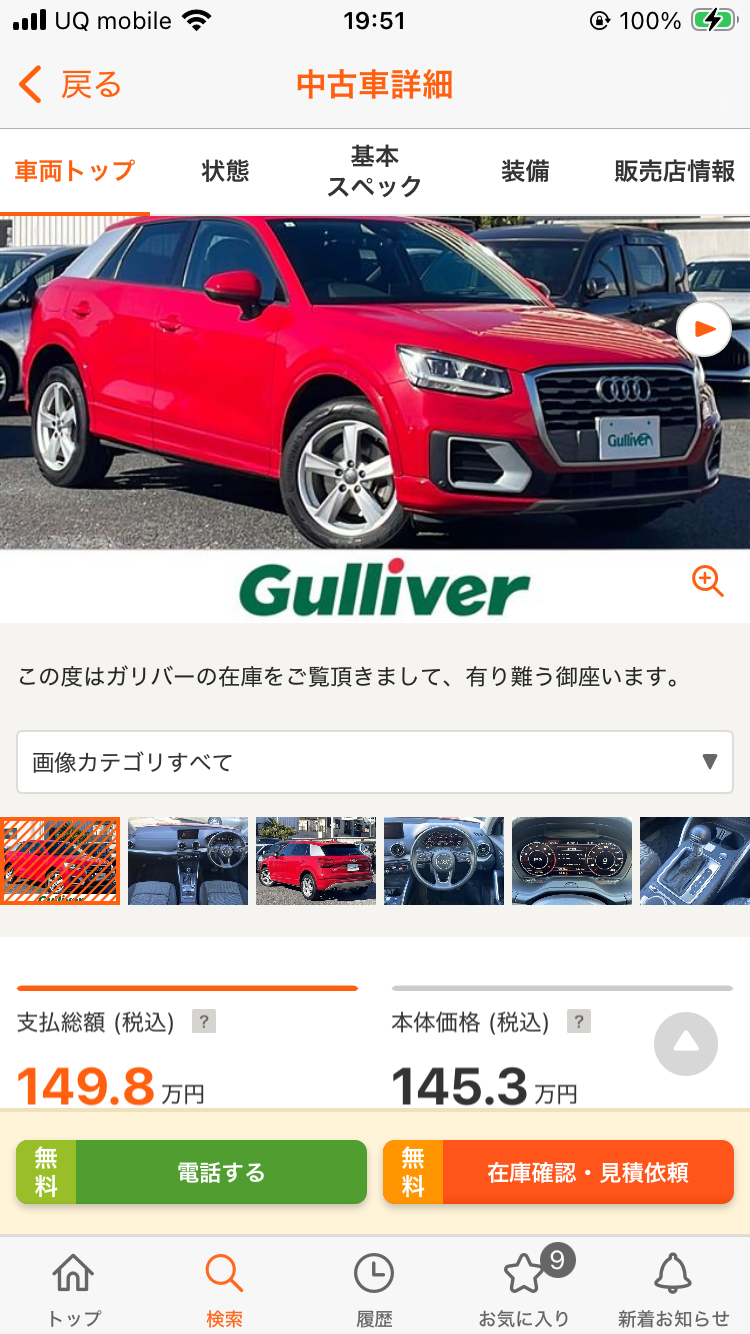The height and width of the screenshot is (1334, 750).
Task: Switch to the 状態 tab
Action: 224,170
